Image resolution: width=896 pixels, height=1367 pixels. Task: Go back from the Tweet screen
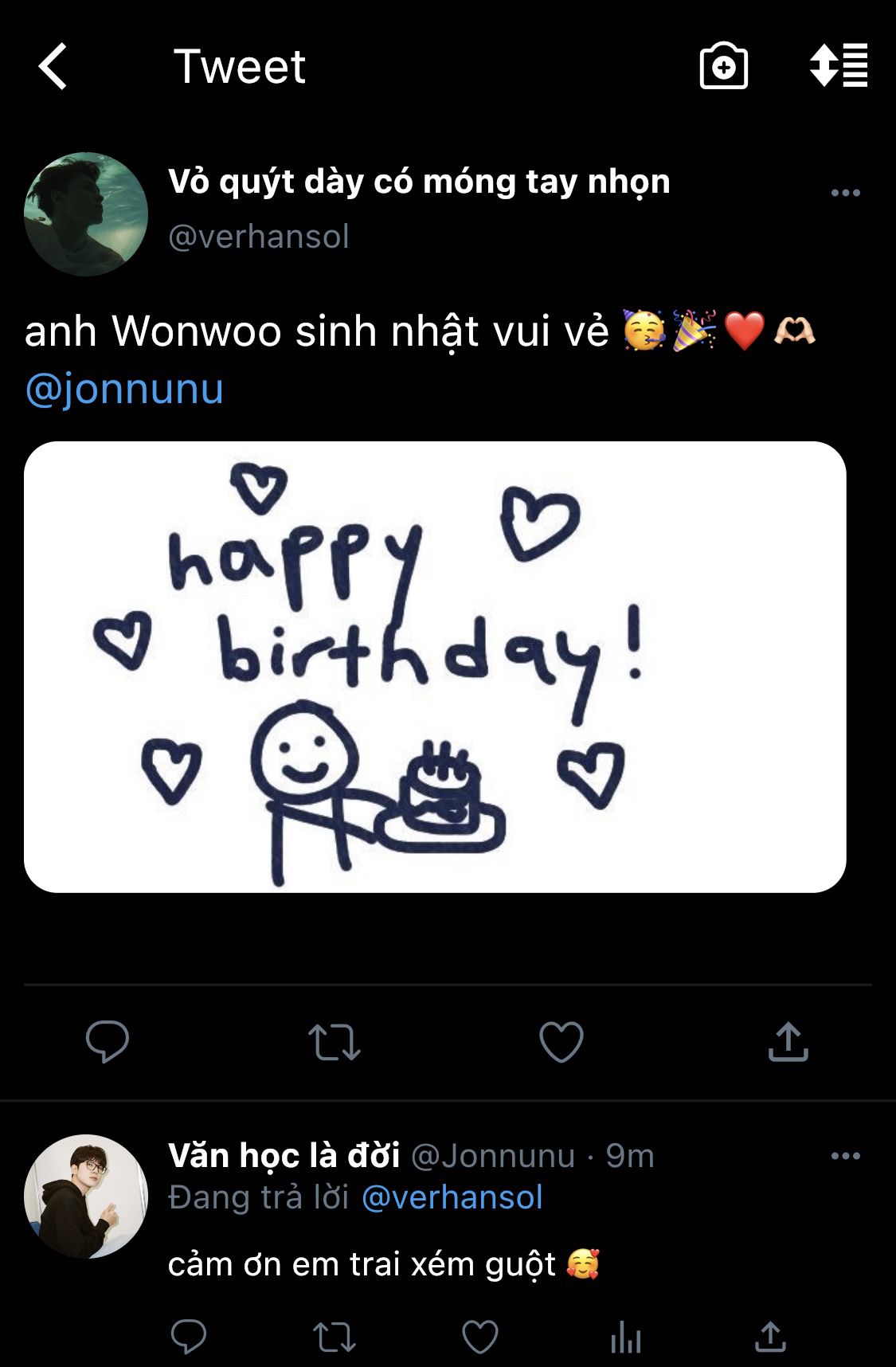coord(53,66)
